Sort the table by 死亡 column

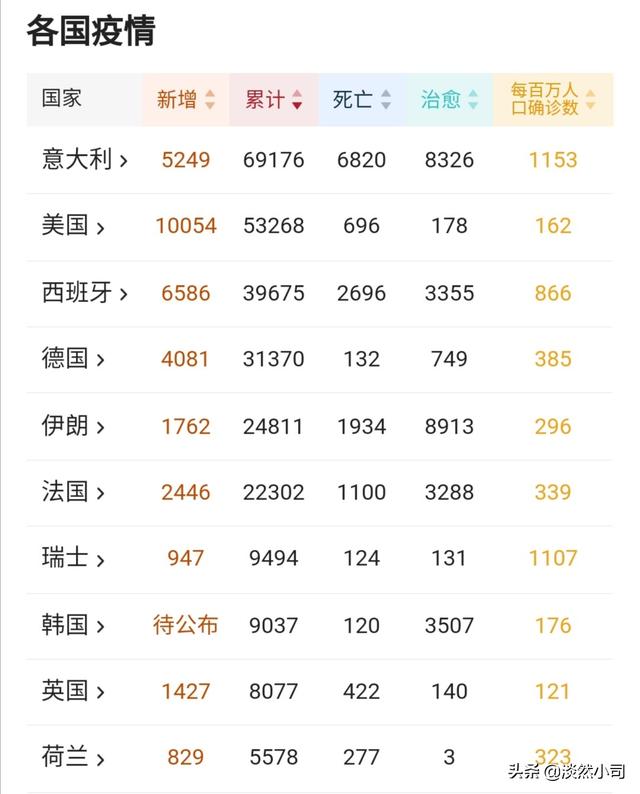click(x=361, y=99)
